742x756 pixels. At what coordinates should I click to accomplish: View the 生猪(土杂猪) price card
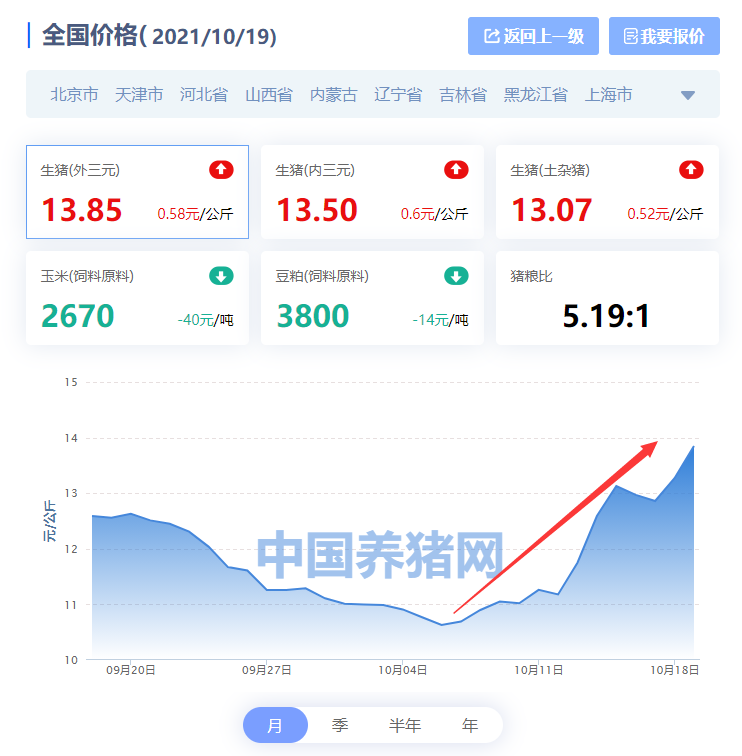point(607,192)
